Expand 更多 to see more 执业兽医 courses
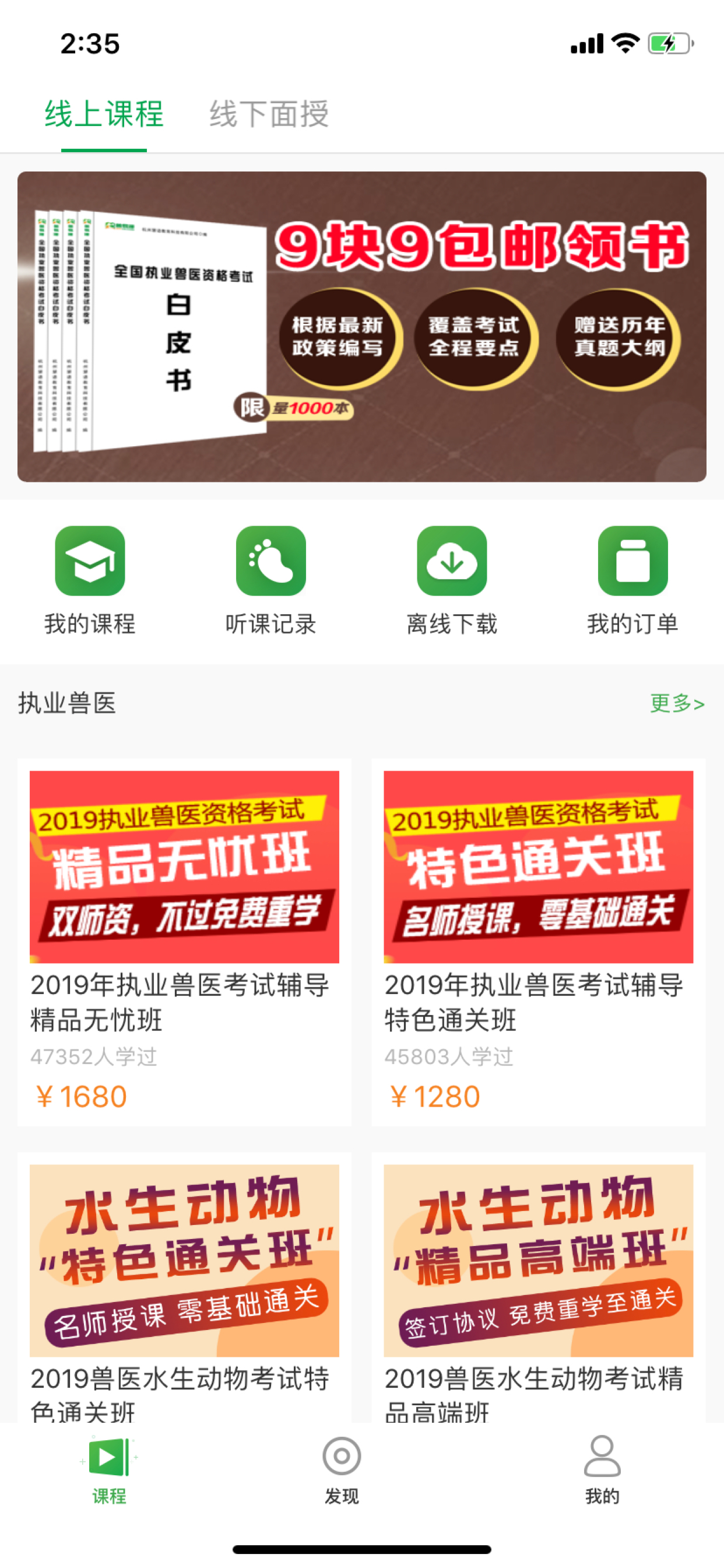Screen dimensions: 724x1568 pos(676,703)
